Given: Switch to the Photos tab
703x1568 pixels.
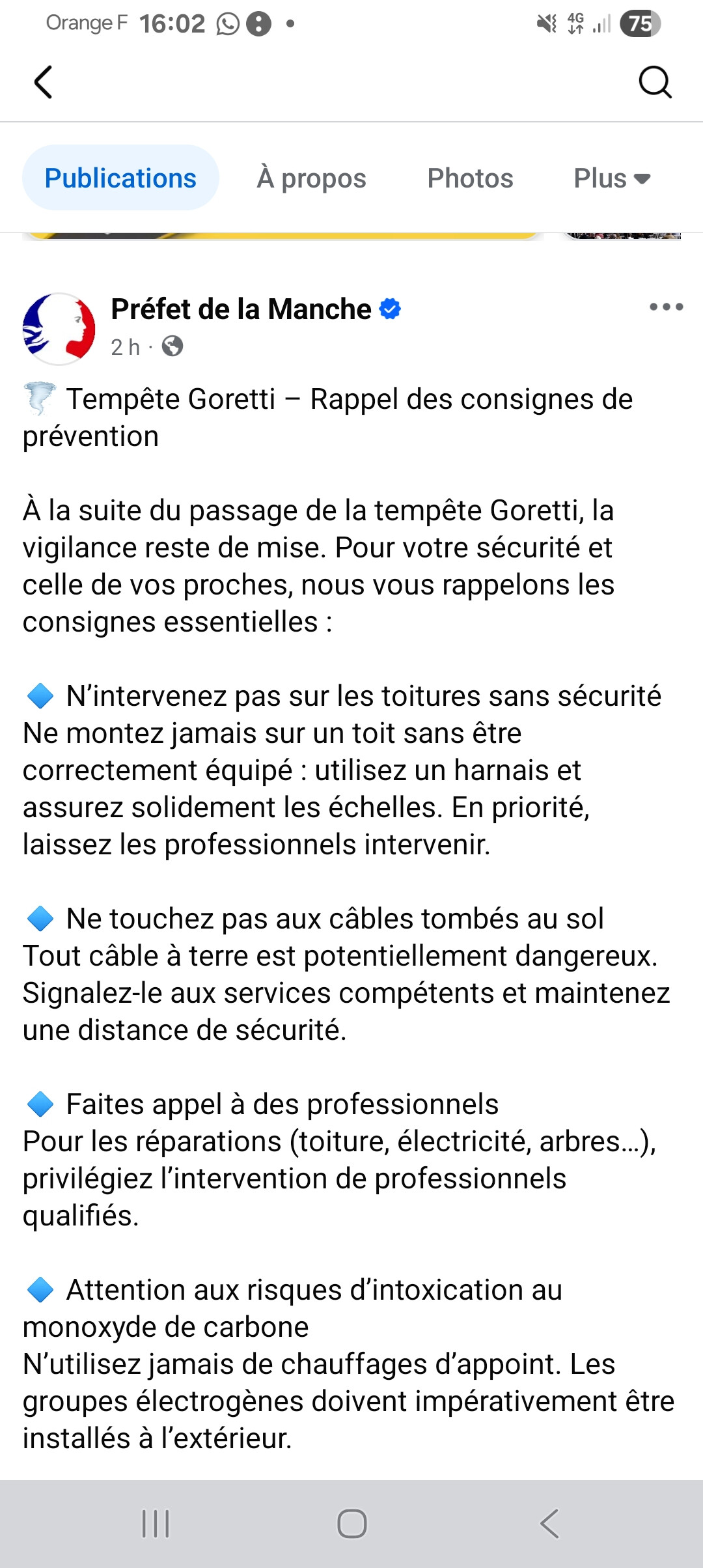Looking at the screenshot, I should 470,178.
